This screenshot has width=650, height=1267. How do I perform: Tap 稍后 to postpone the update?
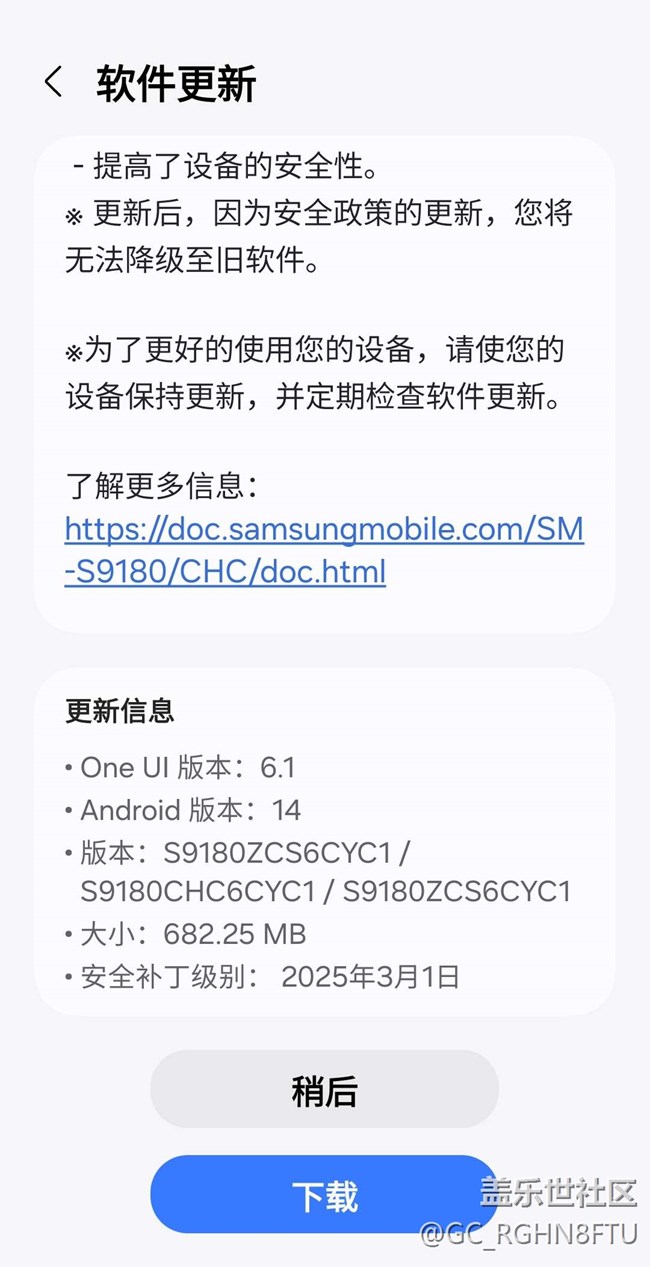click(324, 1090)
